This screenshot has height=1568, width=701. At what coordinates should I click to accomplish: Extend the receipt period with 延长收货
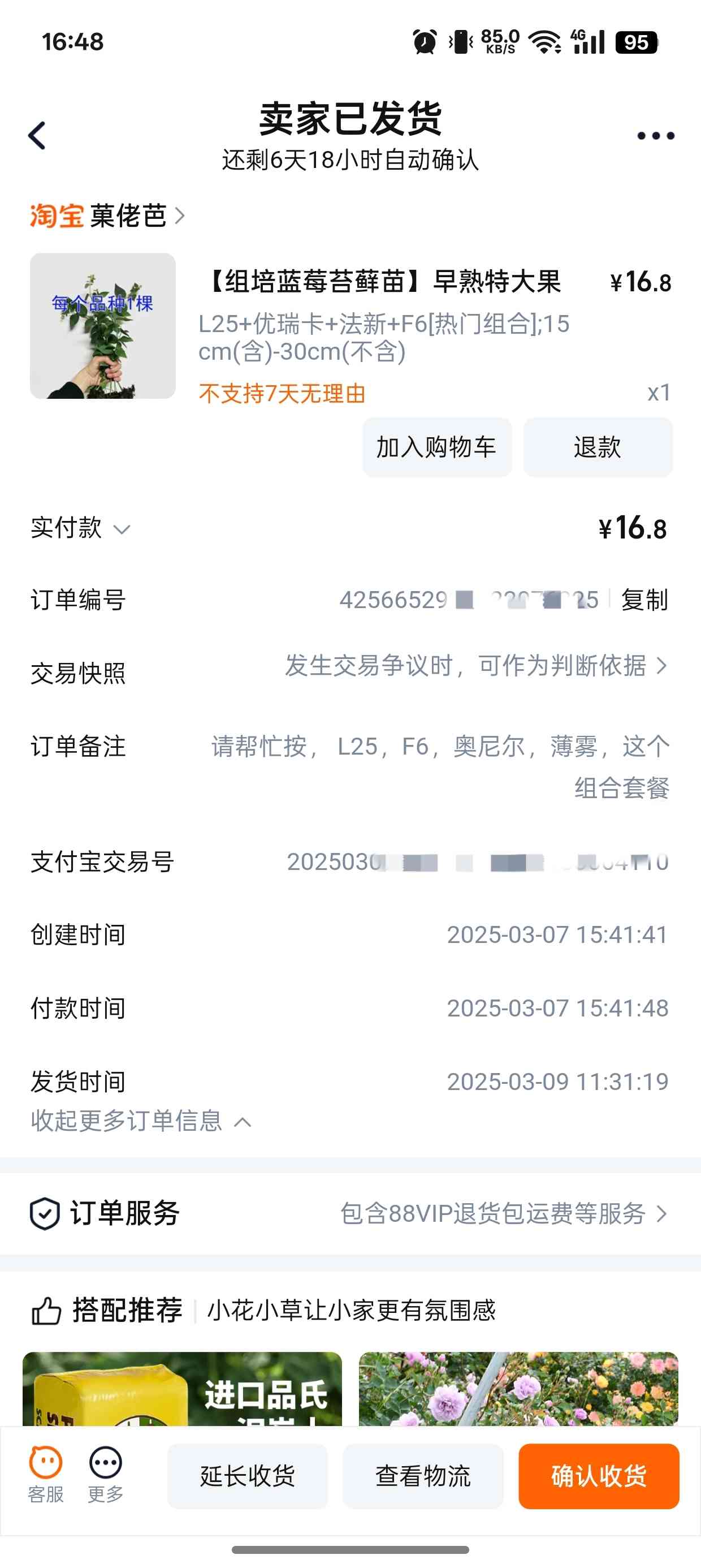[248, 1476]
